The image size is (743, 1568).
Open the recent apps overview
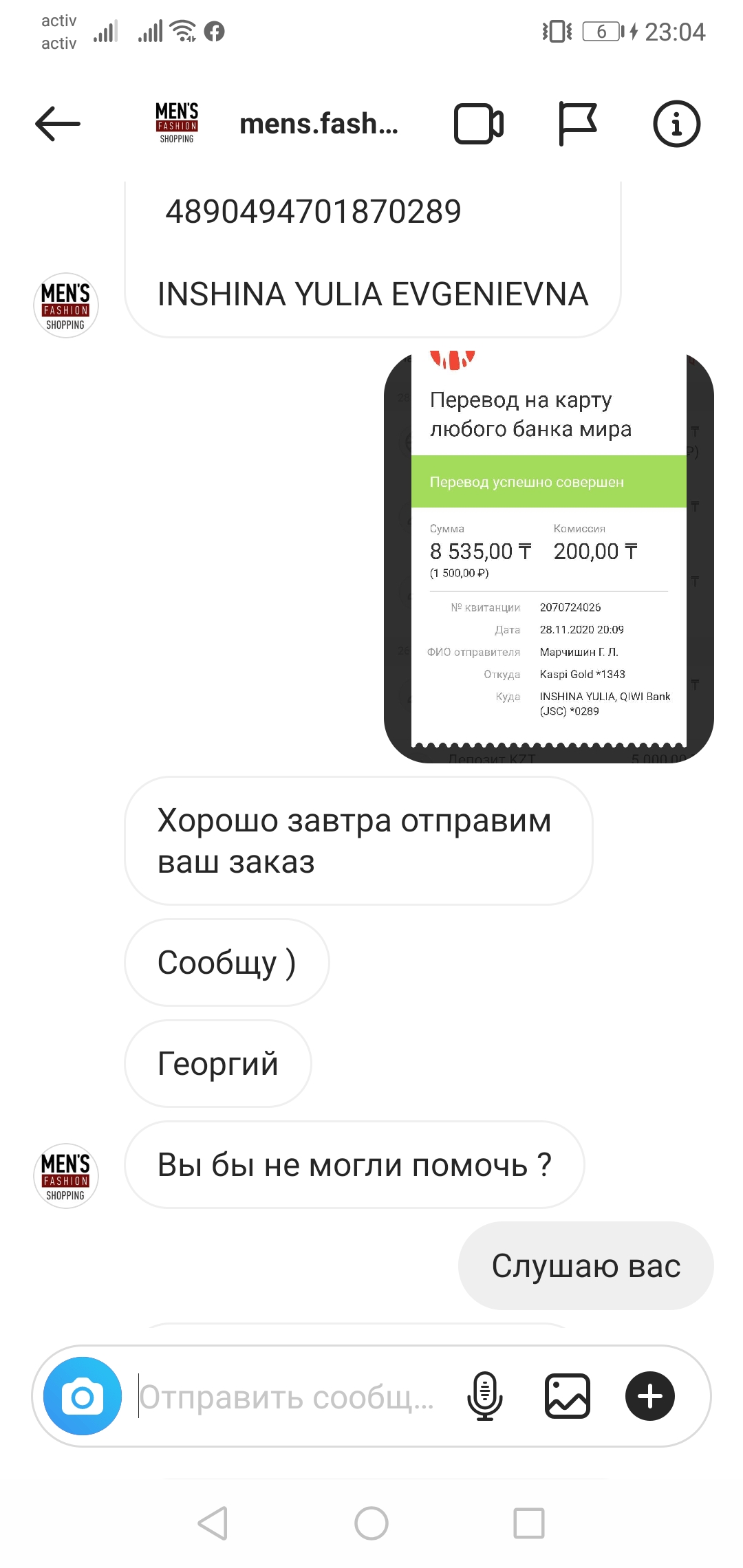tap(529, 1523)
